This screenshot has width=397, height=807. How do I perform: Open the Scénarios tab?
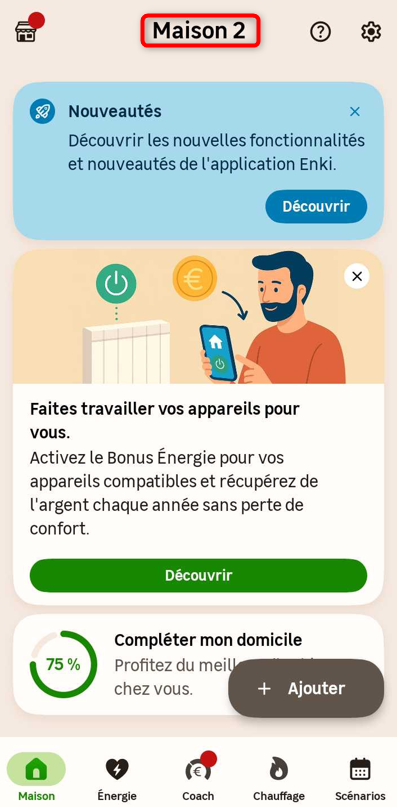click(x=360, y=777)
